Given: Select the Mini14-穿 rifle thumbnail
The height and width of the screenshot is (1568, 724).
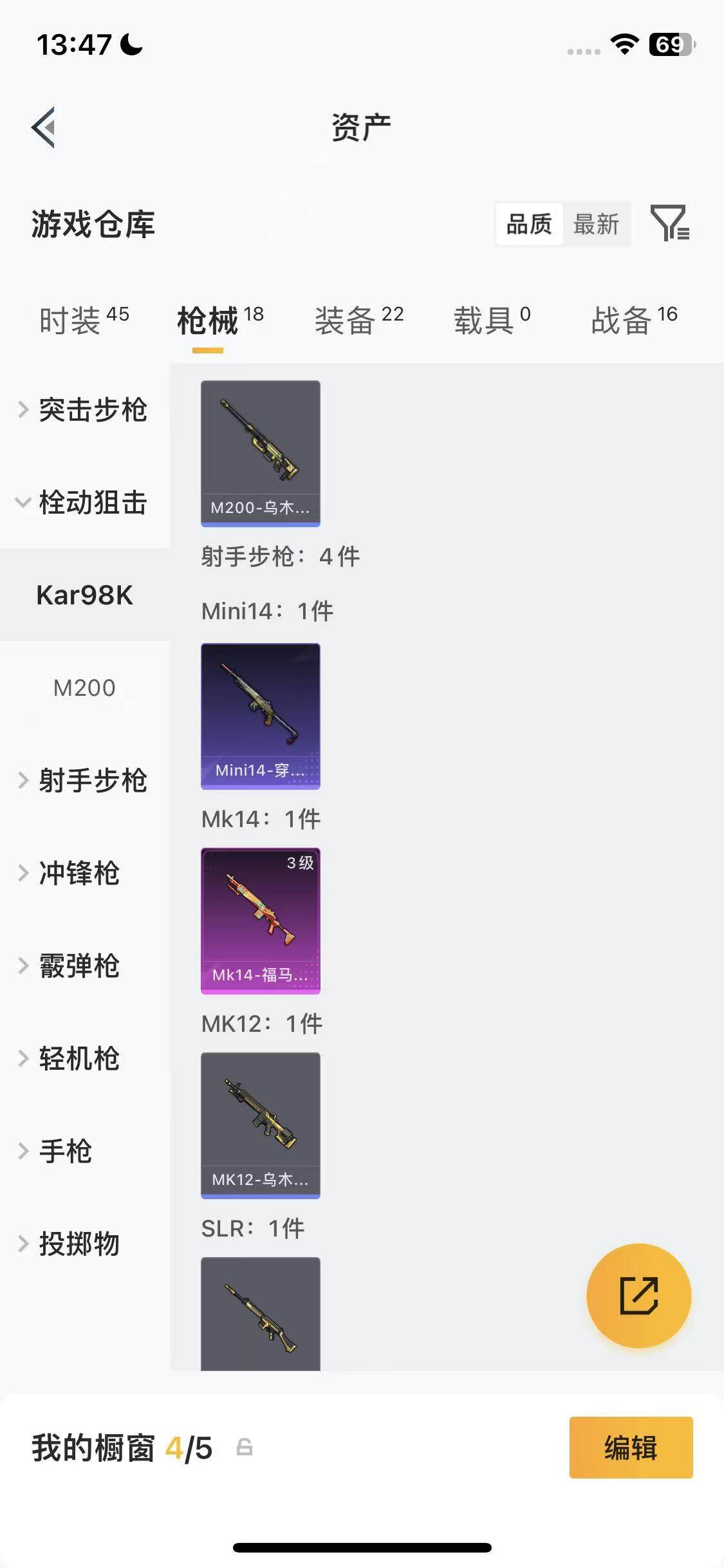Looking at the screenshot, I should [x=260, y=714].
